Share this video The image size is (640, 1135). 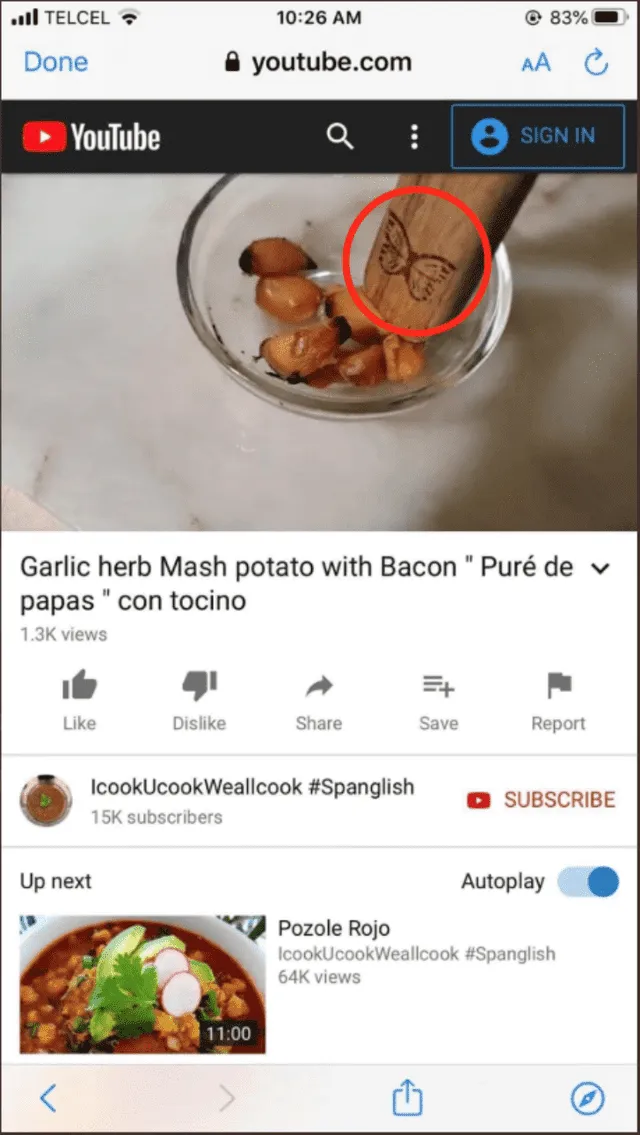318,700
